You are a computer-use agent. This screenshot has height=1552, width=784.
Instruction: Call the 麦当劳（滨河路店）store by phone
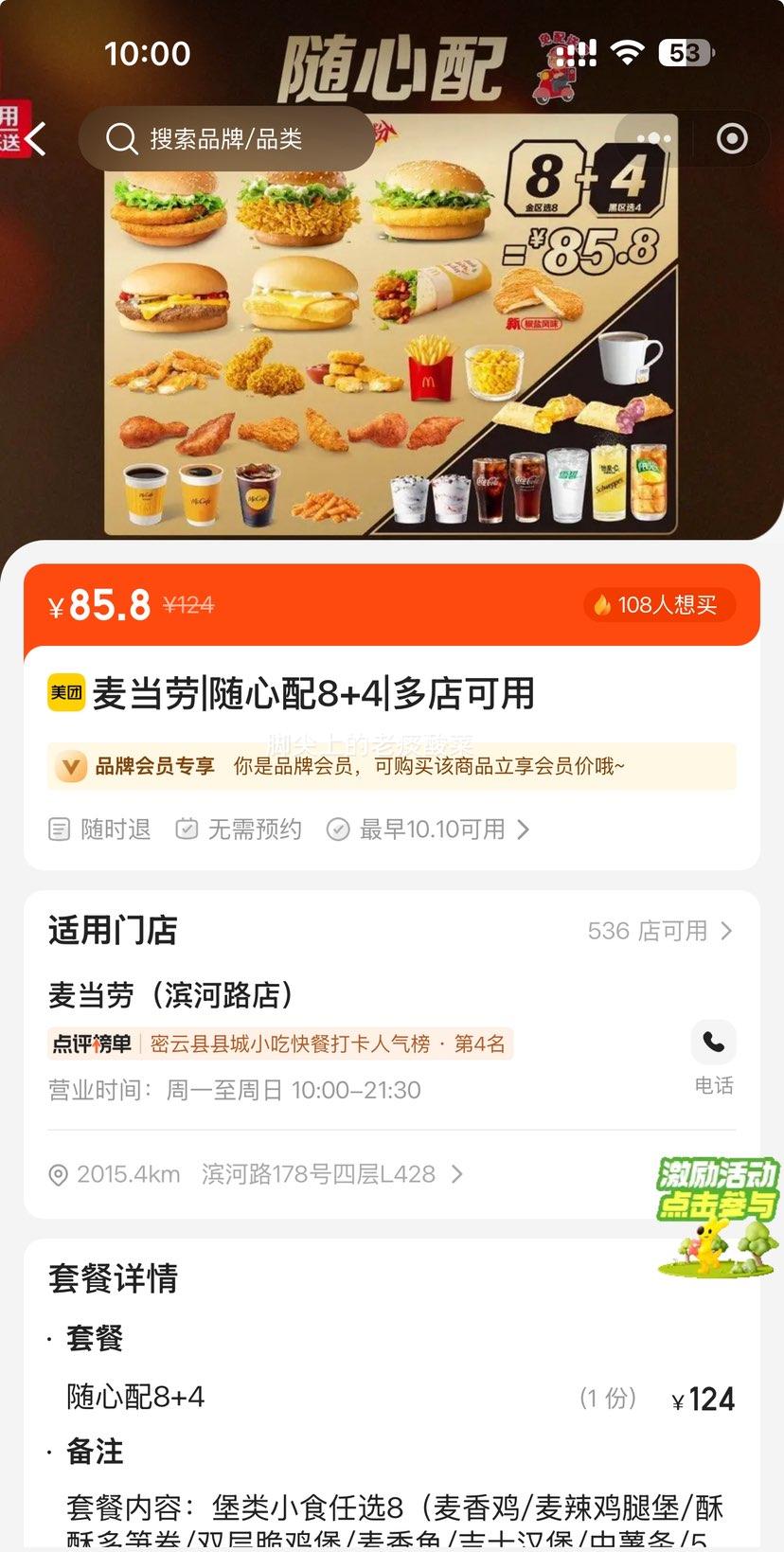coord(714,1044)
